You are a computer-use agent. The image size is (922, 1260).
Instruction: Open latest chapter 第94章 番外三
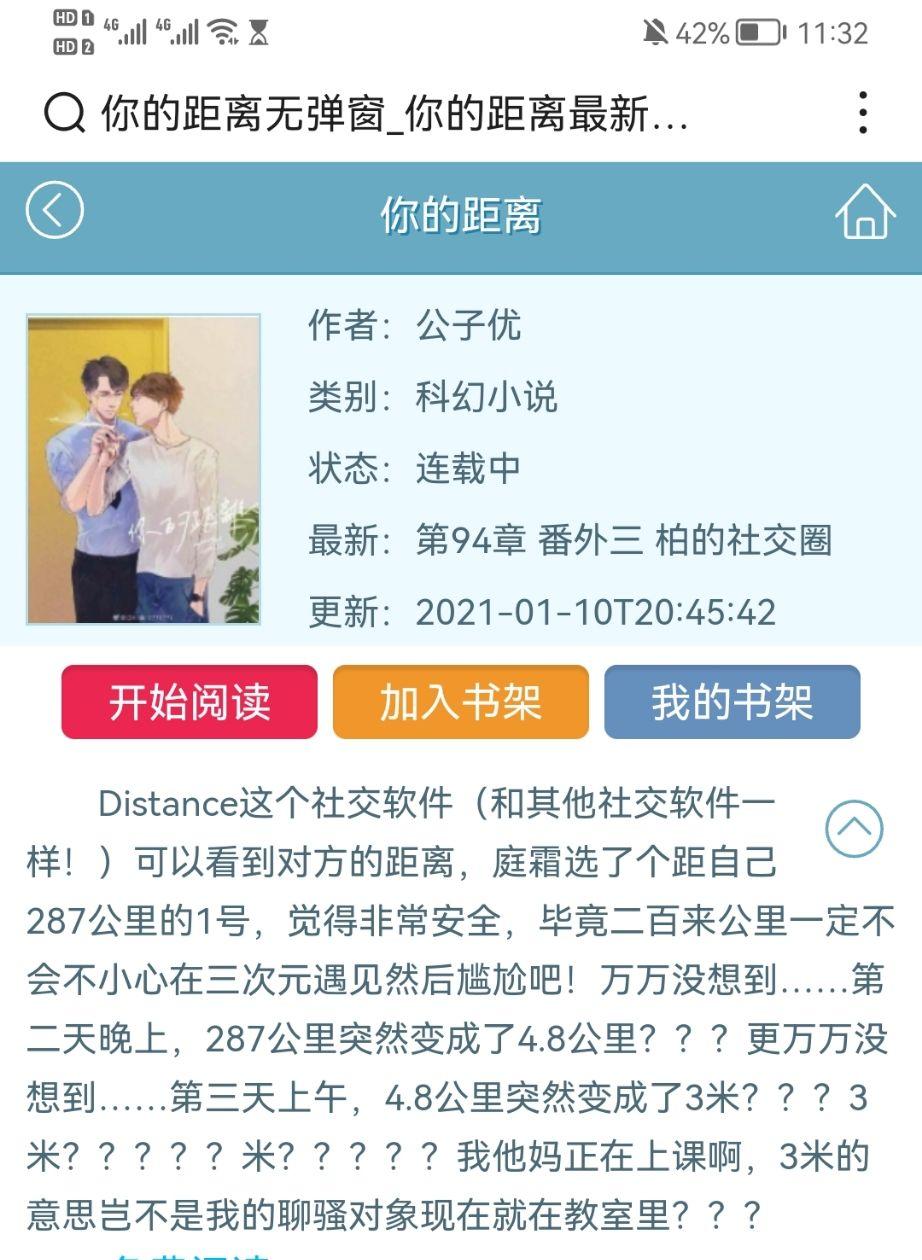tap(622, 541)
